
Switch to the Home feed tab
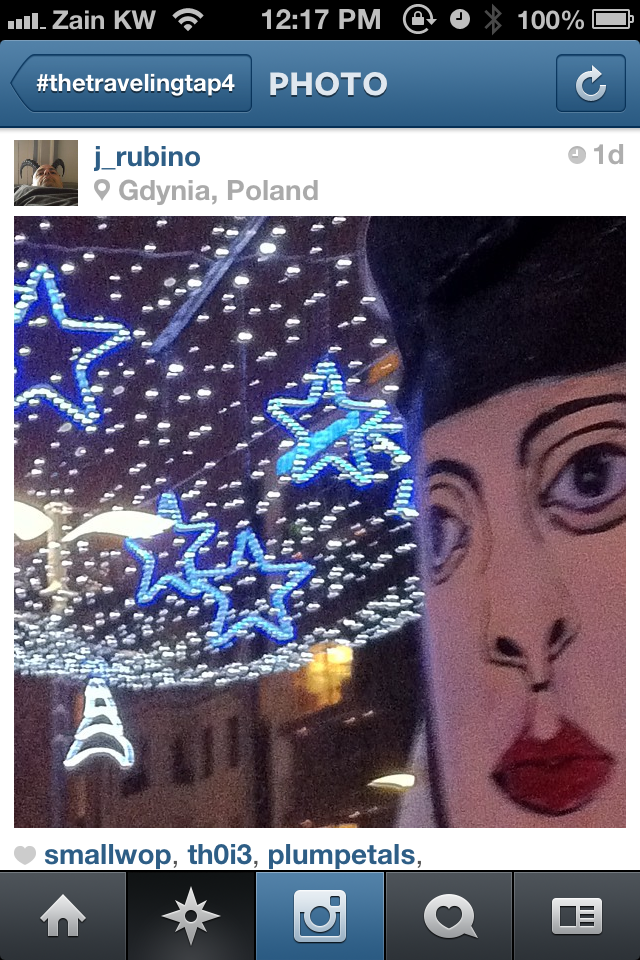(62, 916)
